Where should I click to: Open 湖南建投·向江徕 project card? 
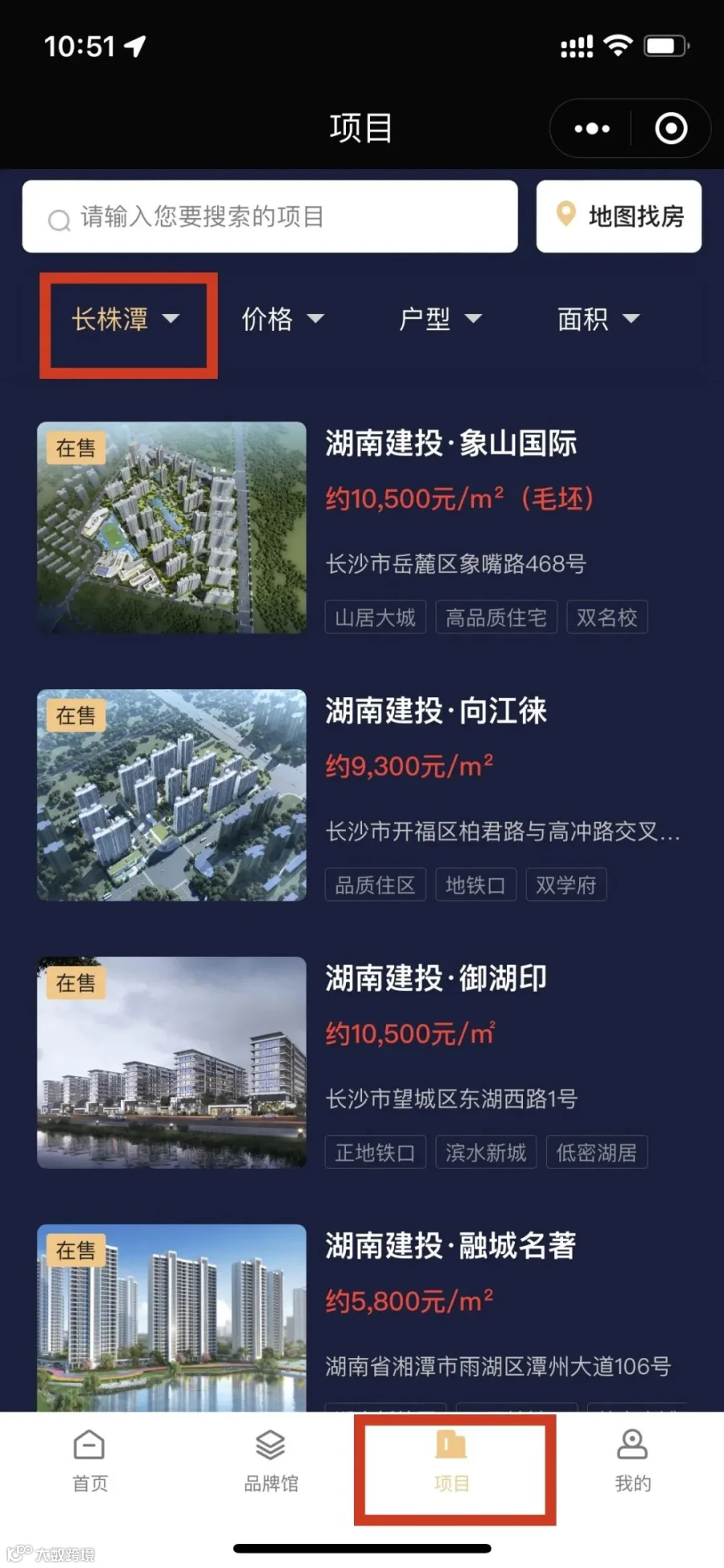(362, 795)
